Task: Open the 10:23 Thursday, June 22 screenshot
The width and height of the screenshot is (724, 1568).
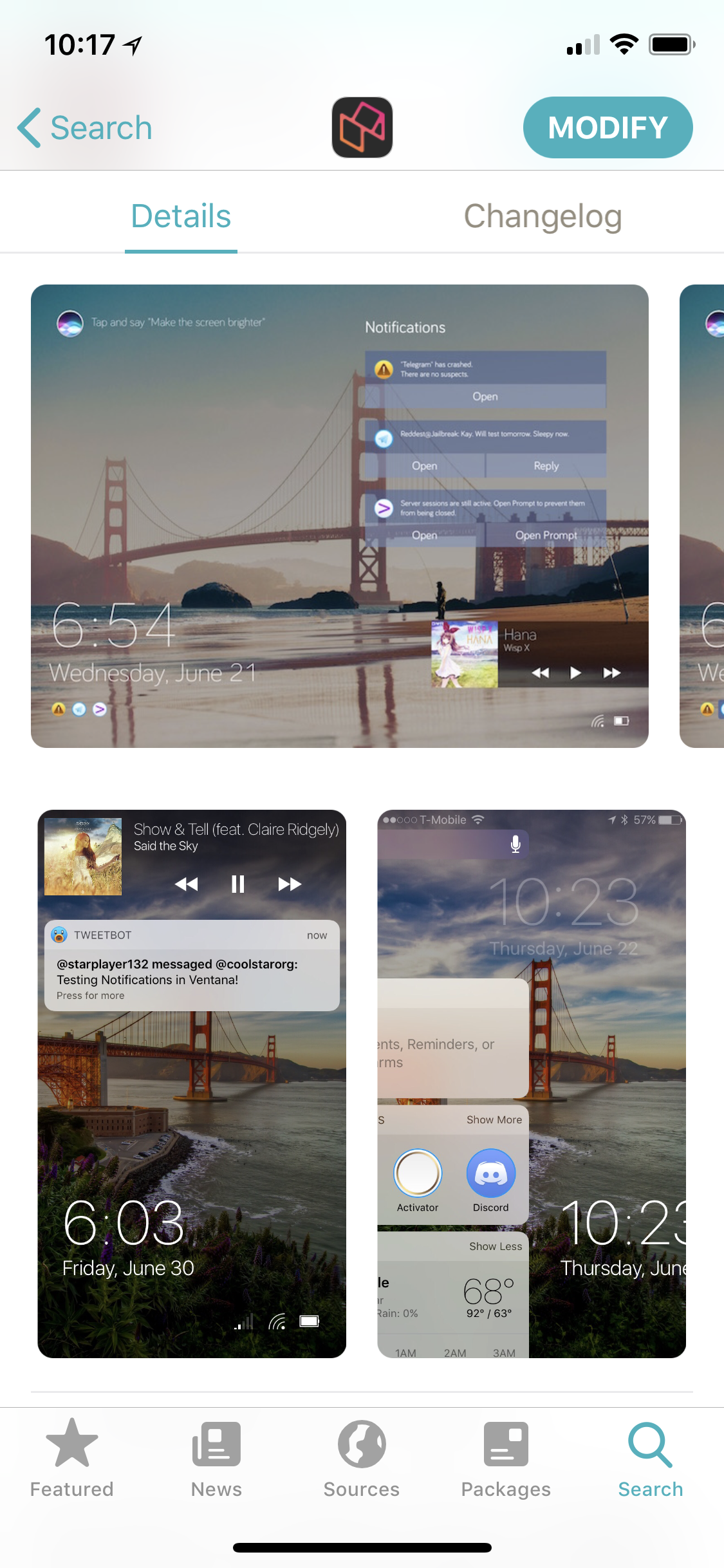Action: pyautogui.click(x=531, y=1083)
